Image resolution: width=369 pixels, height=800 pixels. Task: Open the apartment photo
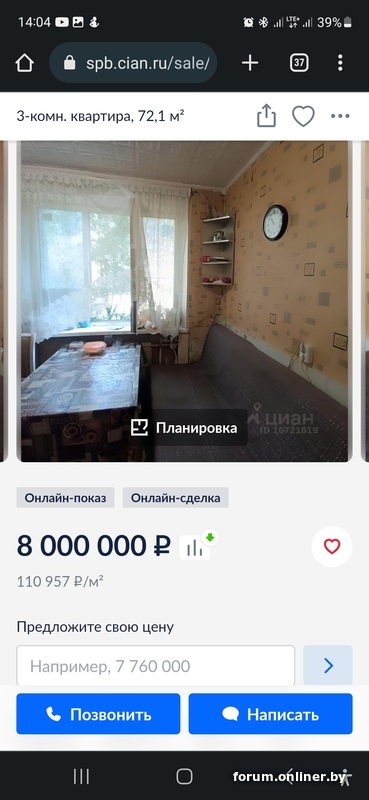184,301
